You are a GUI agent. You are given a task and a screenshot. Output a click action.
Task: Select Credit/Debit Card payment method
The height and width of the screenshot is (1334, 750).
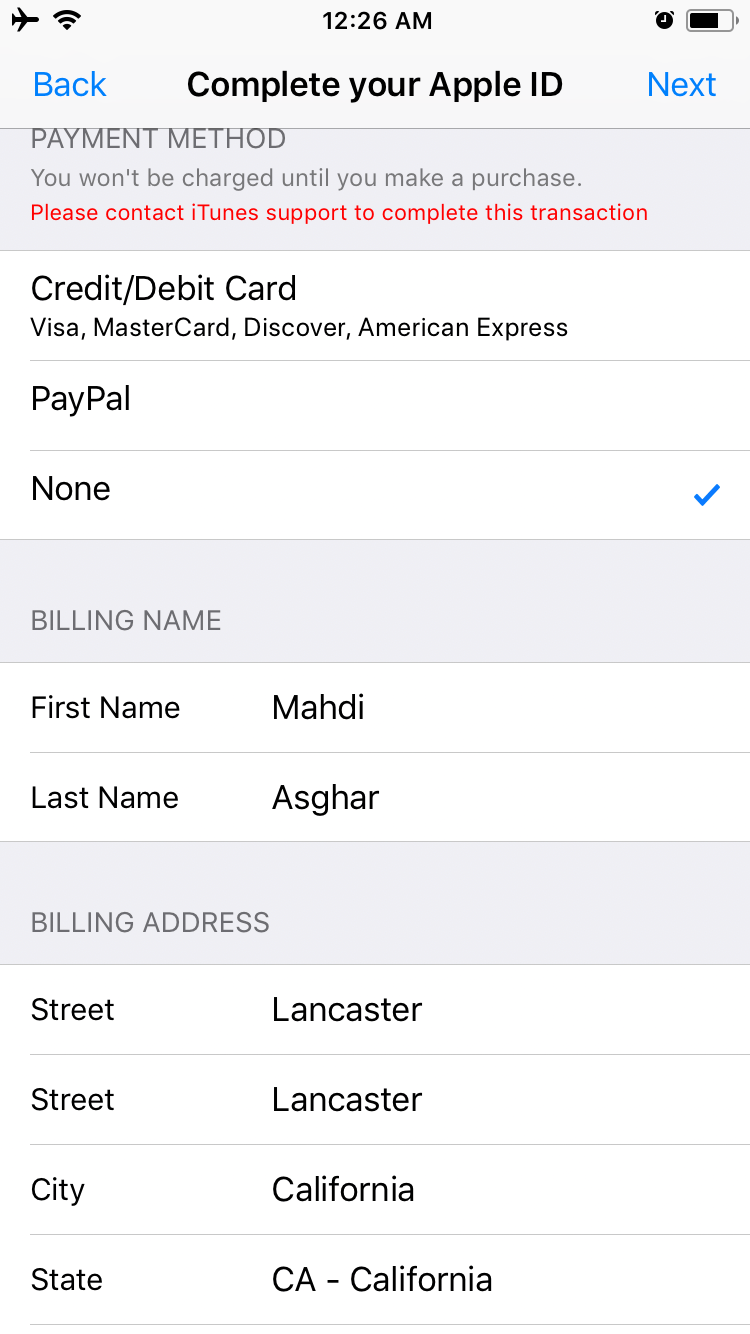[x=375, y=305]
